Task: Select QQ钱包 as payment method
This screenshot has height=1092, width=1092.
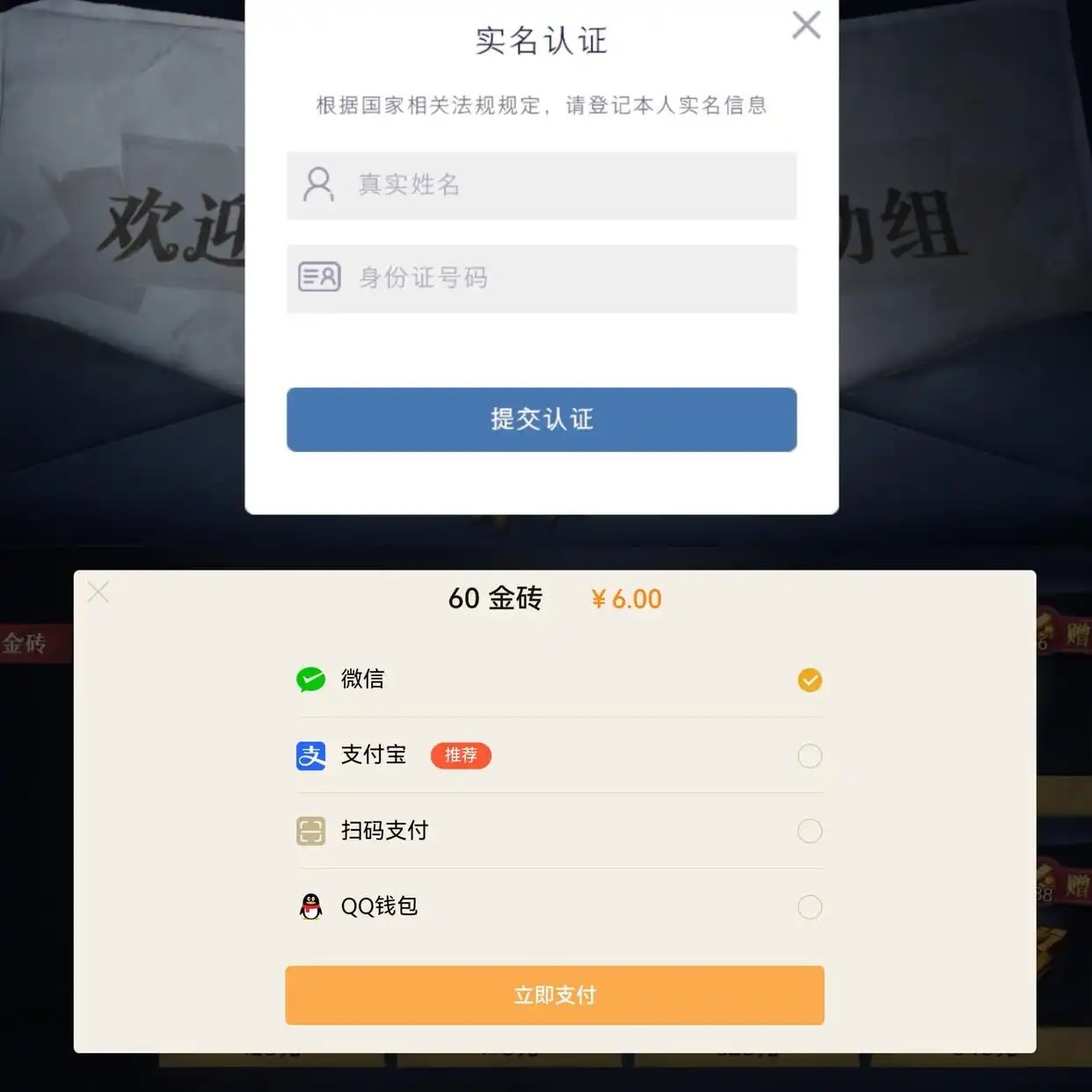Action: pyautogui.click(x=559, y=906)
